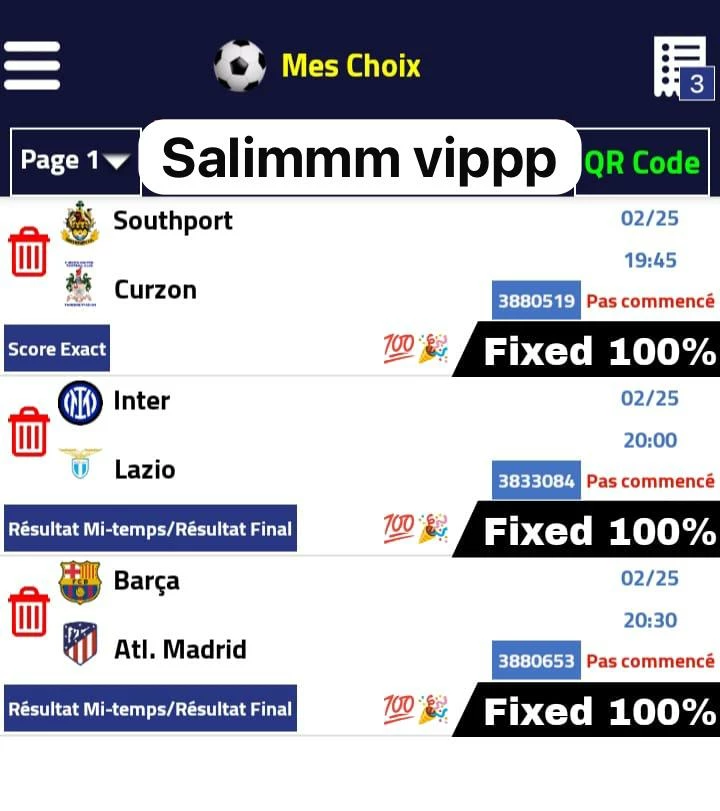Viewport: 720px width, 811px height.
Task: Open the hamburger drawer menu
Action: coord(32,66)
